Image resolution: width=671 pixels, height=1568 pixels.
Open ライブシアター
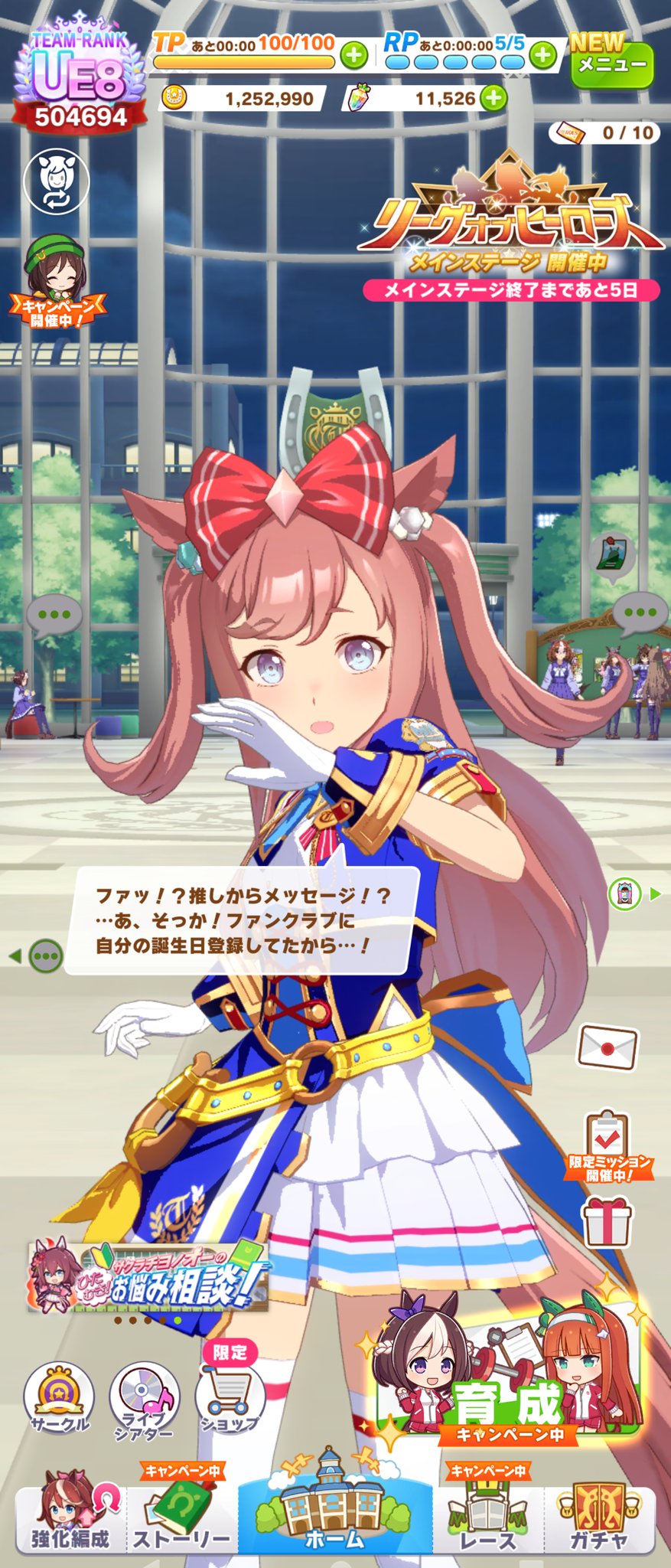[145, 1401]
